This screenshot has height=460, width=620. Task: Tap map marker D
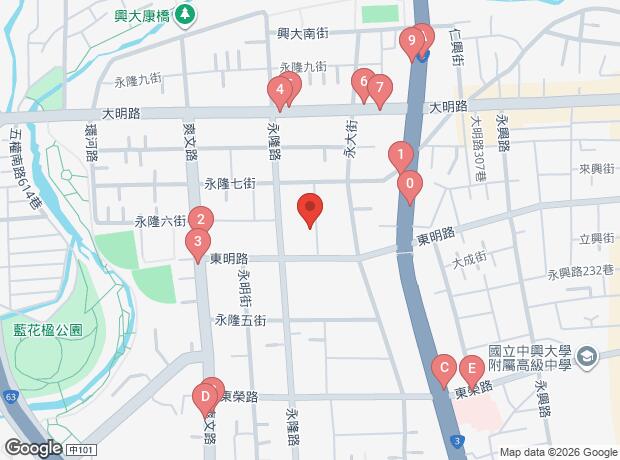[x=204, y=399]
